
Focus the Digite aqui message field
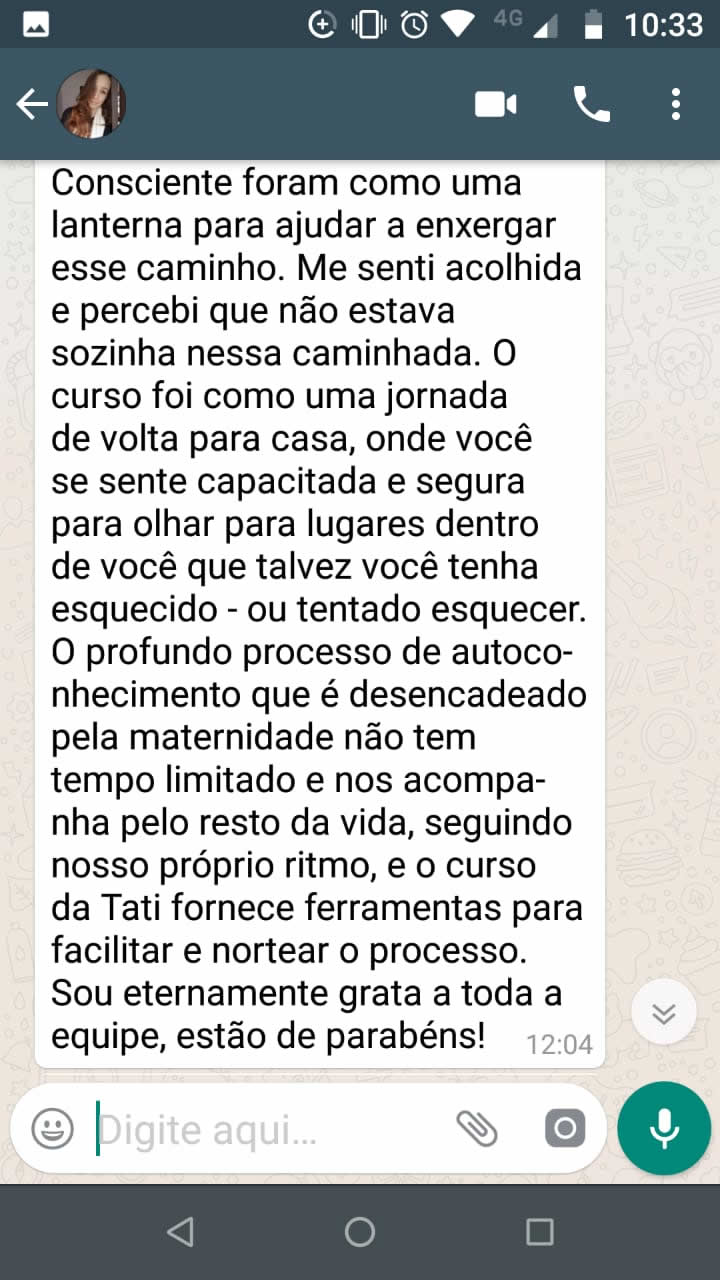pyautogui.click(x=270, y=1130)
